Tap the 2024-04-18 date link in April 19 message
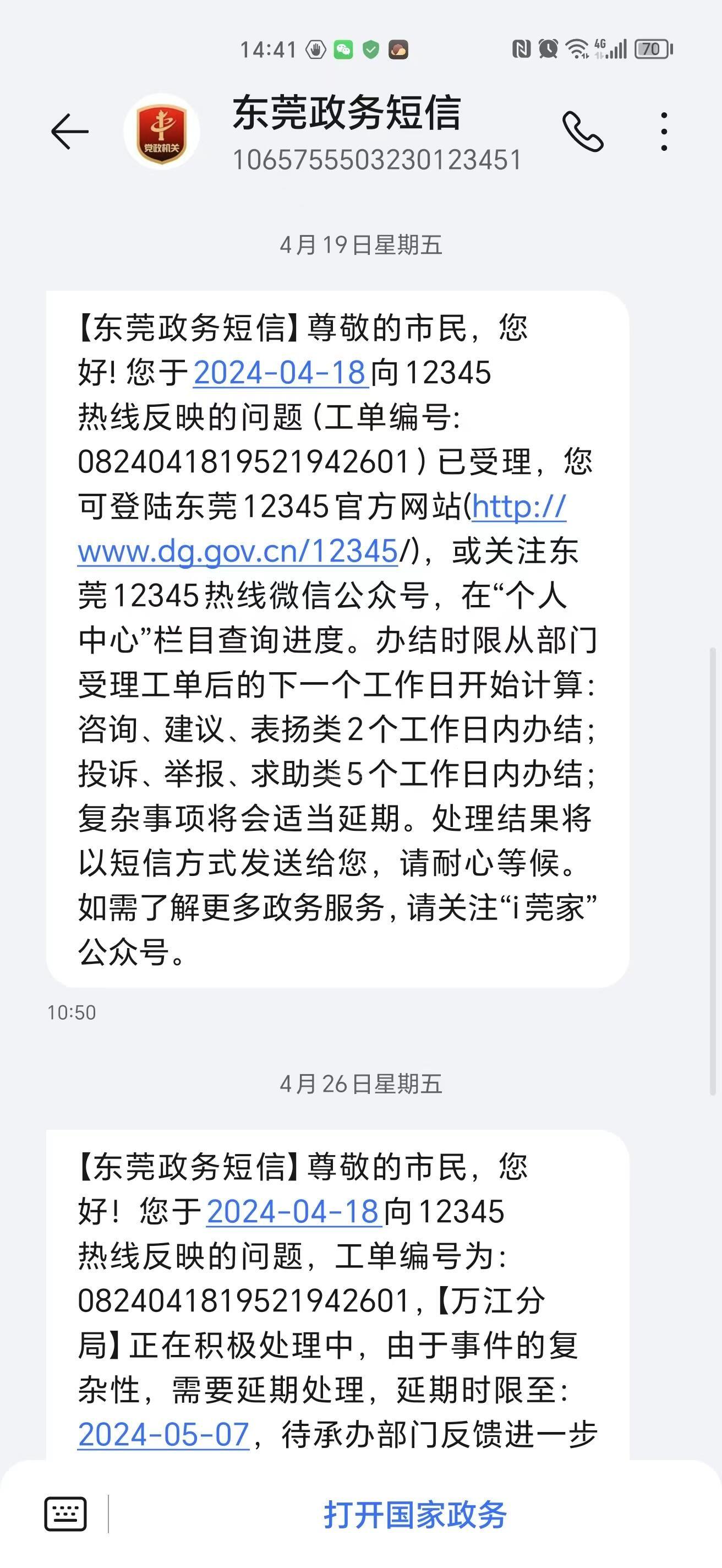Screen dimensions: 722x1568 [x=281, y=373]
